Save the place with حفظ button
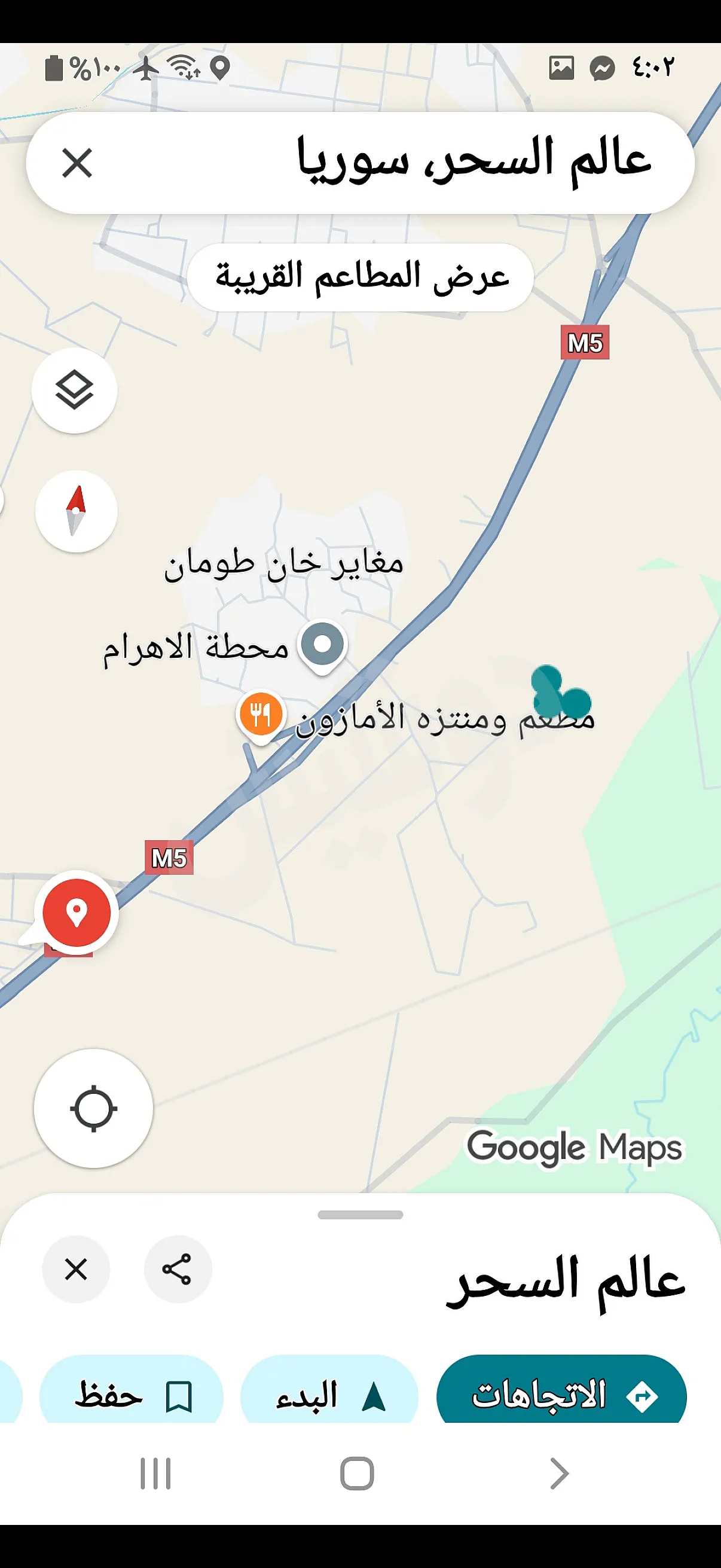Image resolution: width=721 pixels, height=1568 pixels. point(132,1395)
